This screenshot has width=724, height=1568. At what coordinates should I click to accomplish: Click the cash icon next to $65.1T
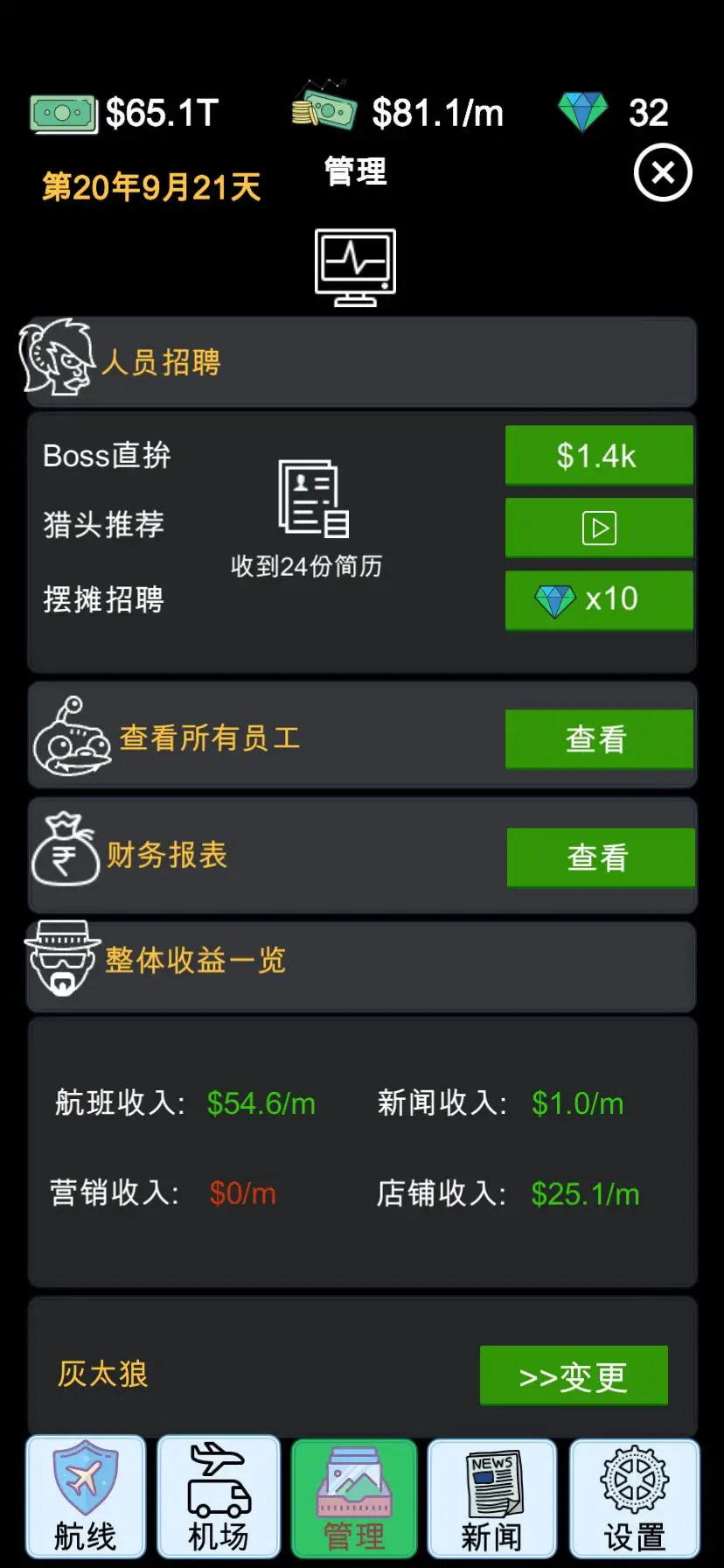(x=61, y=111)
